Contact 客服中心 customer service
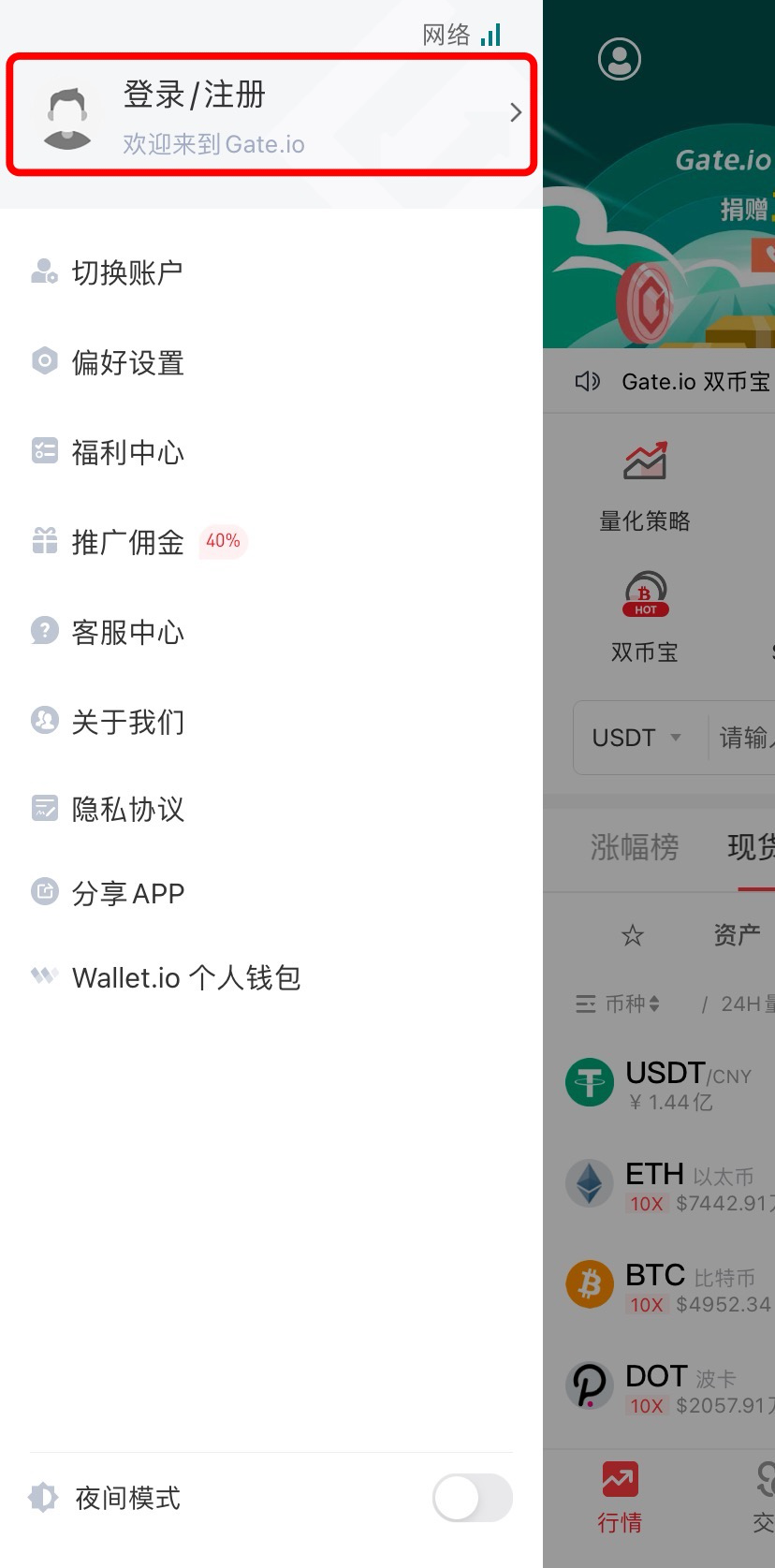The height and width of the screenshot is (1568, 775). point(128,632)
